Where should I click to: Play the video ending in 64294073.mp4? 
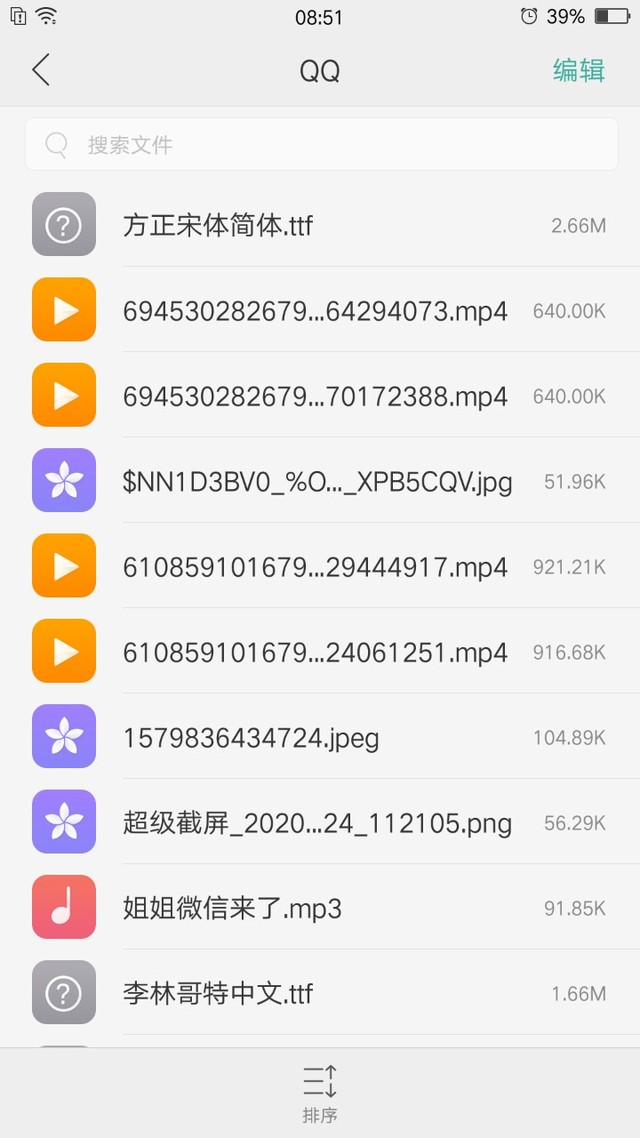pos(320,310)
